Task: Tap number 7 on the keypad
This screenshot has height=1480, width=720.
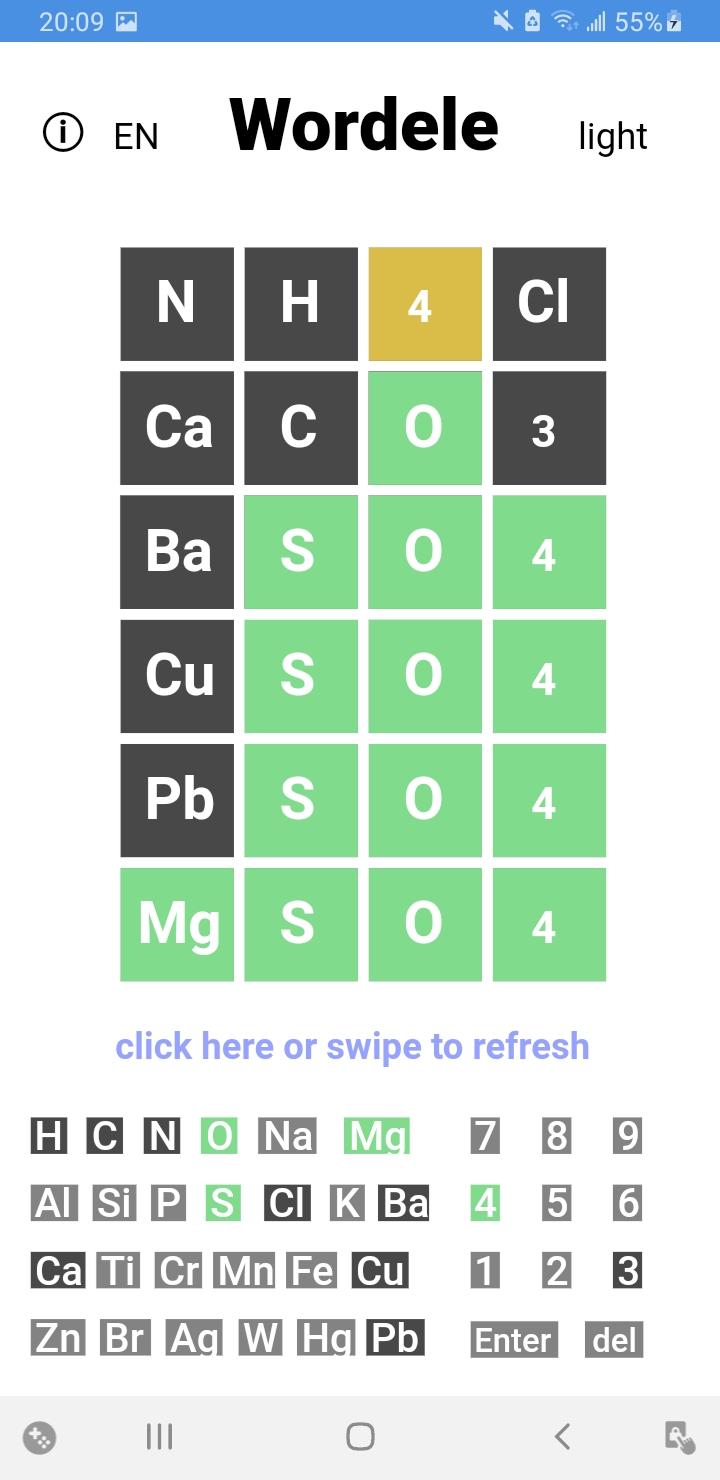Action: click(x=485, y=1136)
